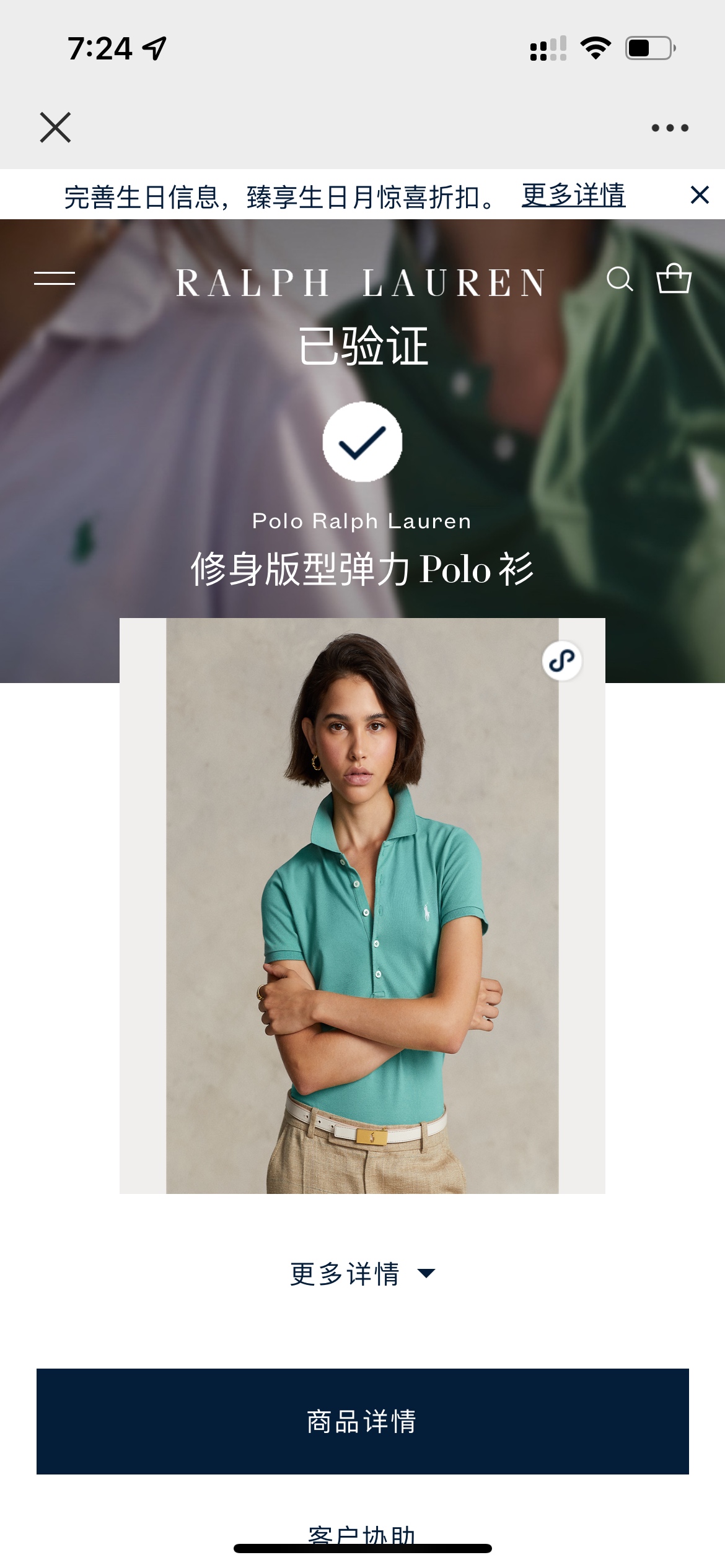Open 商品详情 product details button
Screen dimensions: 725x1568
point(362,1421)
